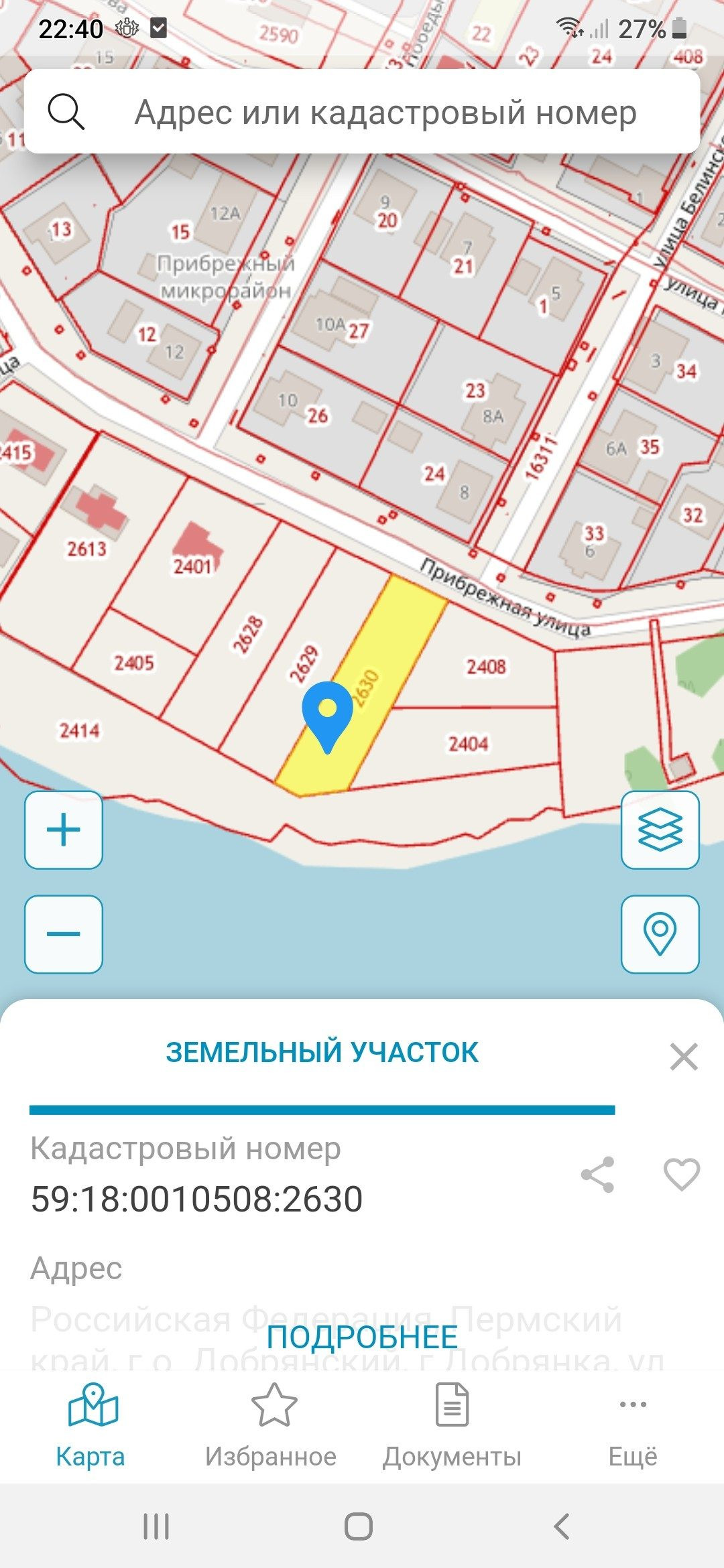Tap the address or cadastral number search field
Image resolution: width=724 pixels, height=1568 pixels.
(x=385, y=113)
